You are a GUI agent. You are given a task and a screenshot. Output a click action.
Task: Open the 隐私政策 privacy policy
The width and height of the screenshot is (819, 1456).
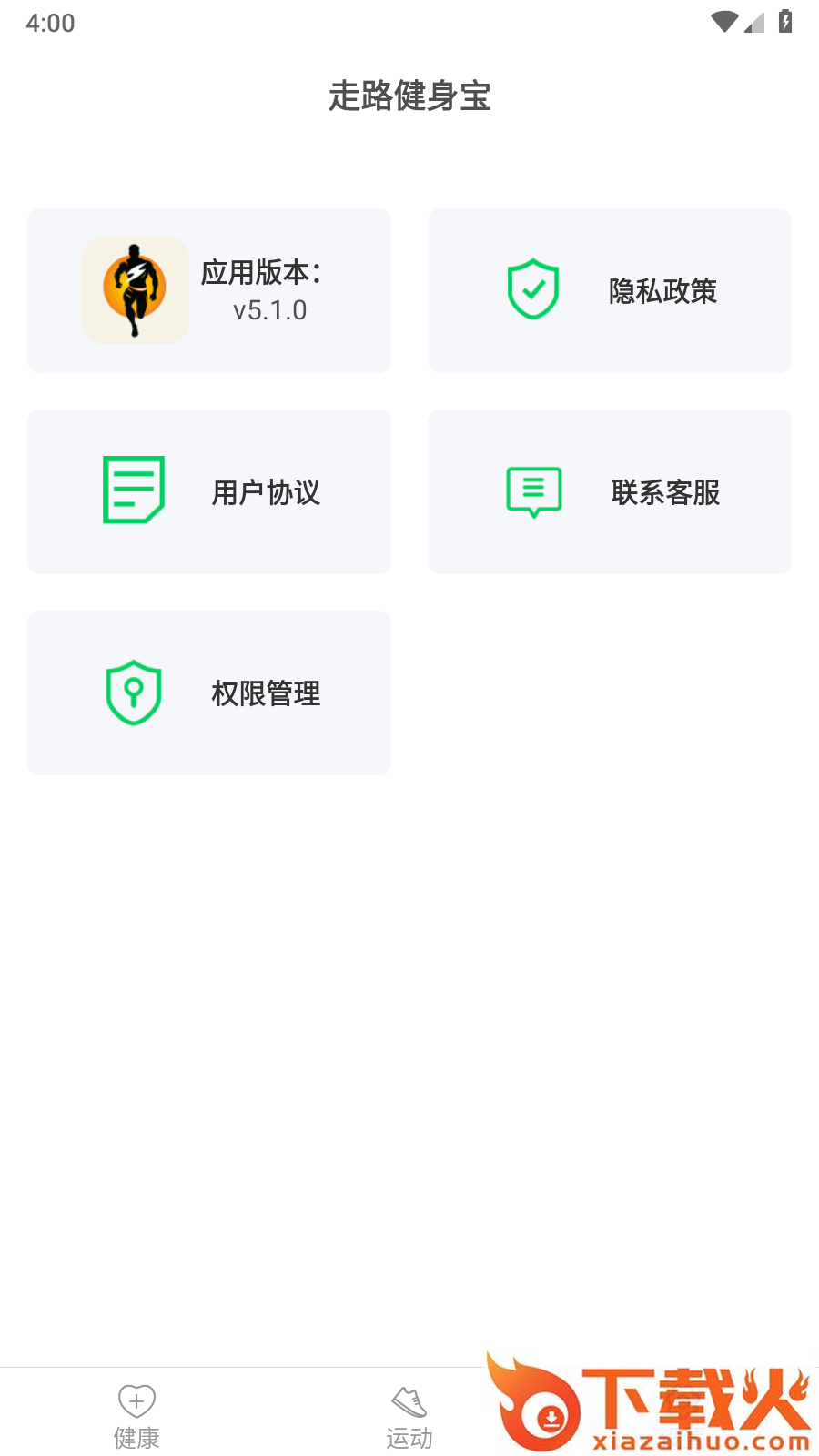[x=610, y=290]
